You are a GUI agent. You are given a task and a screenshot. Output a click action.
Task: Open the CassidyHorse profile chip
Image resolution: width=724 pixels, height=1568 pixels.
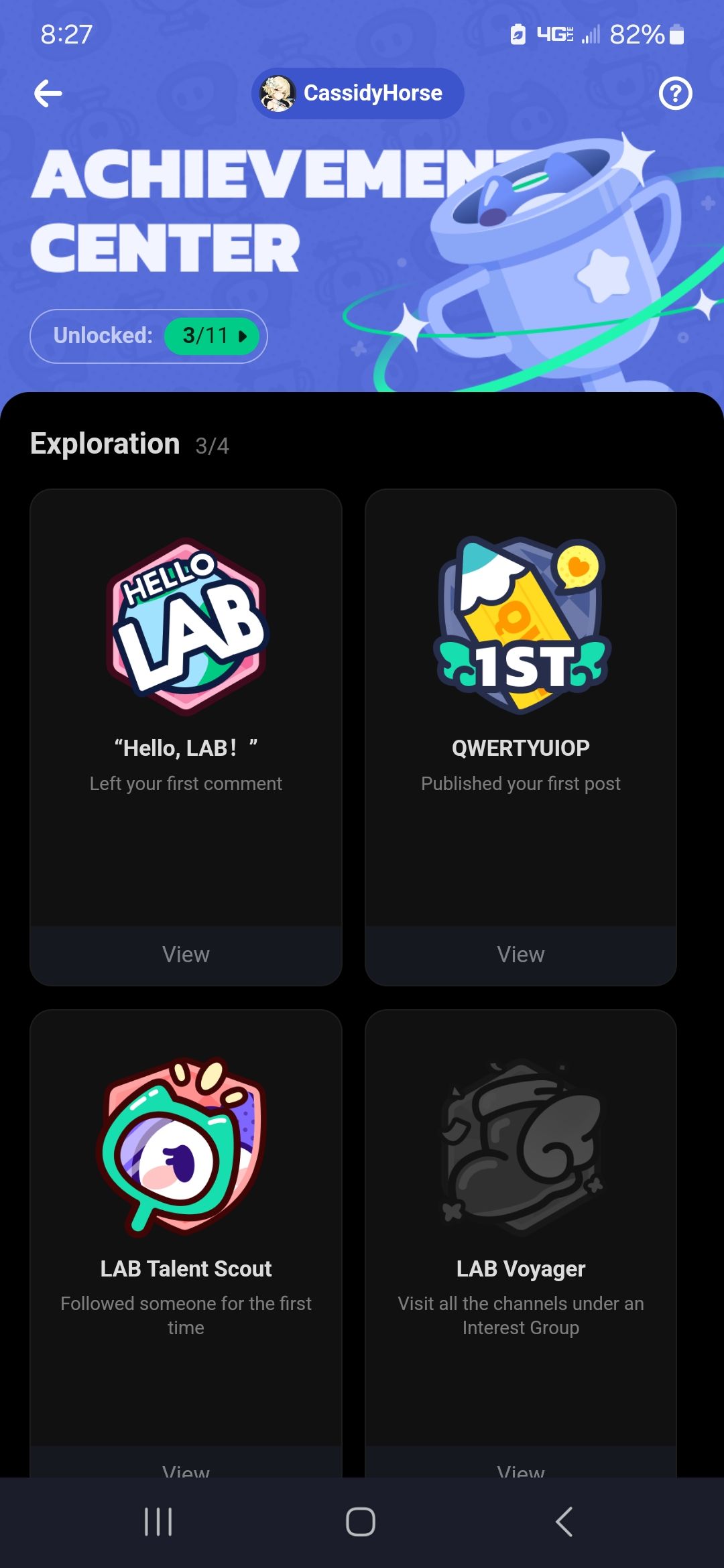pyautogui.click(x=358, y=93)
